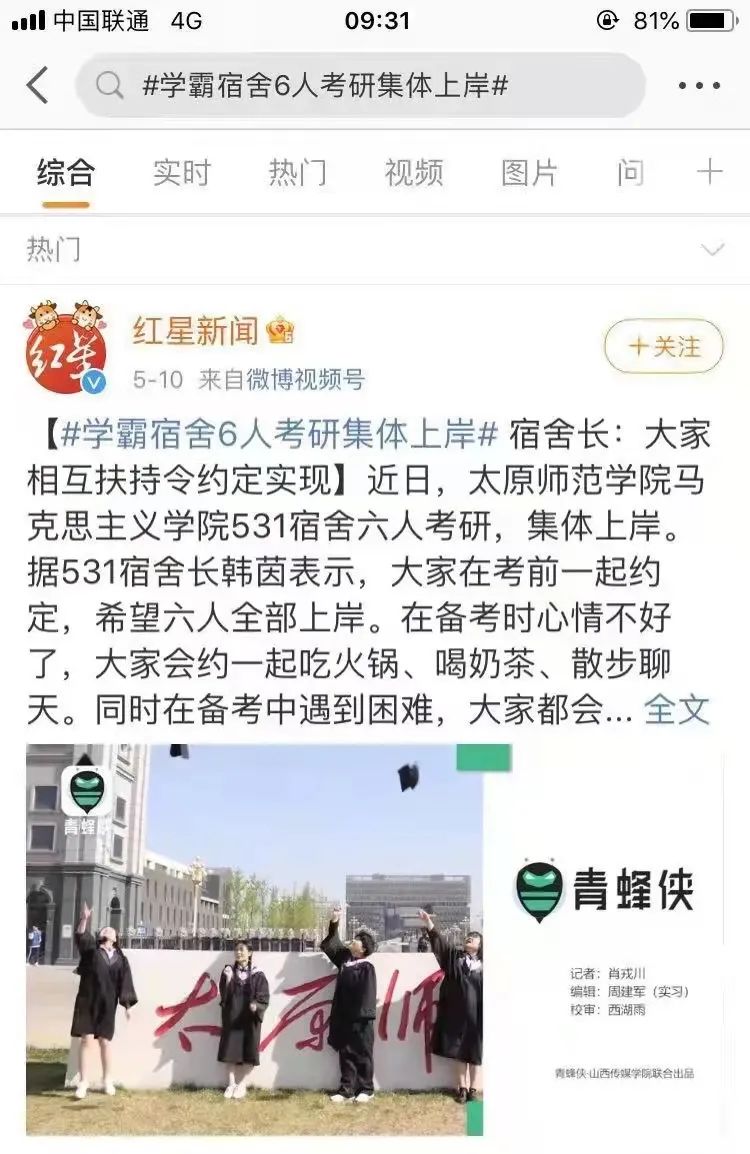Open the 视频 tab

pos(413,173)
